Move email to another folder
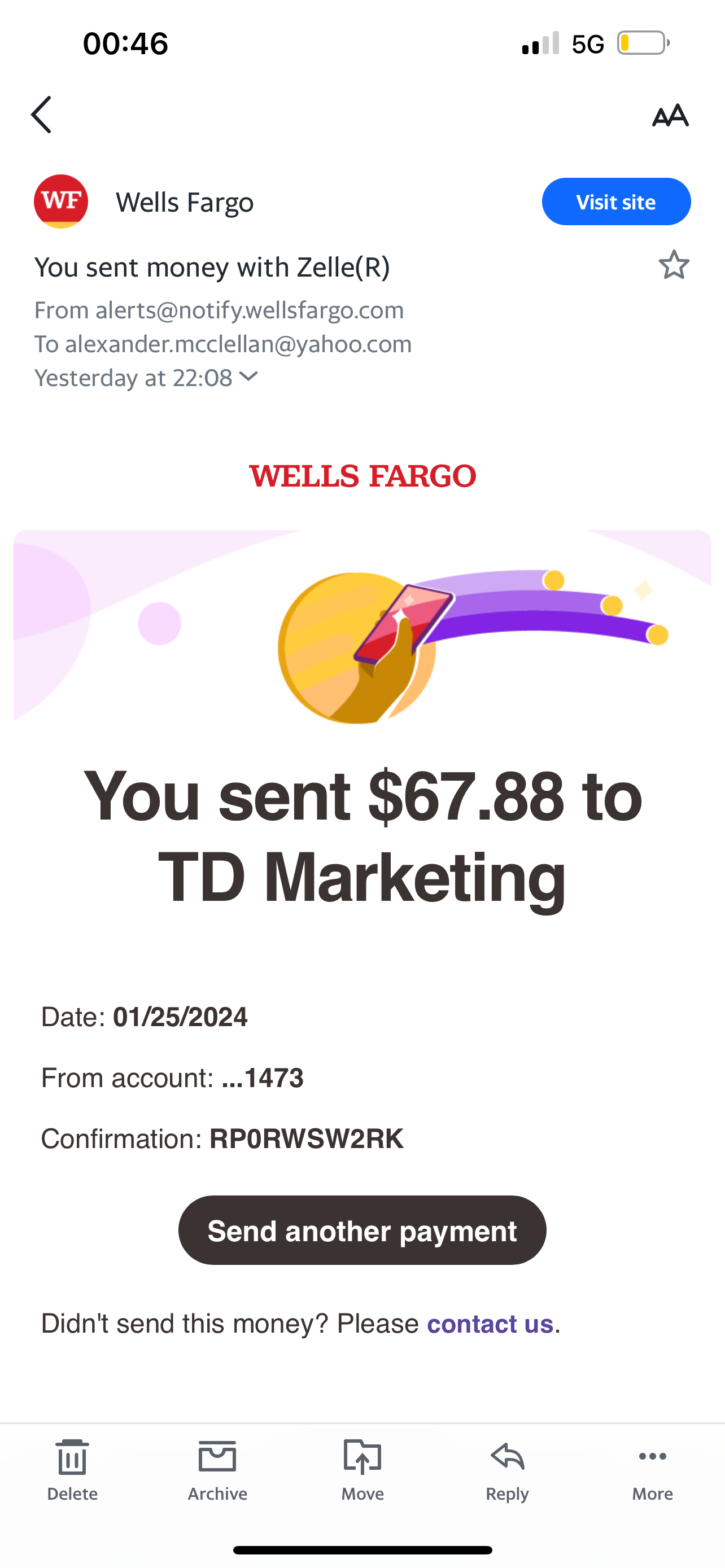The image size is (725, 1568). tap(362, 1469)
